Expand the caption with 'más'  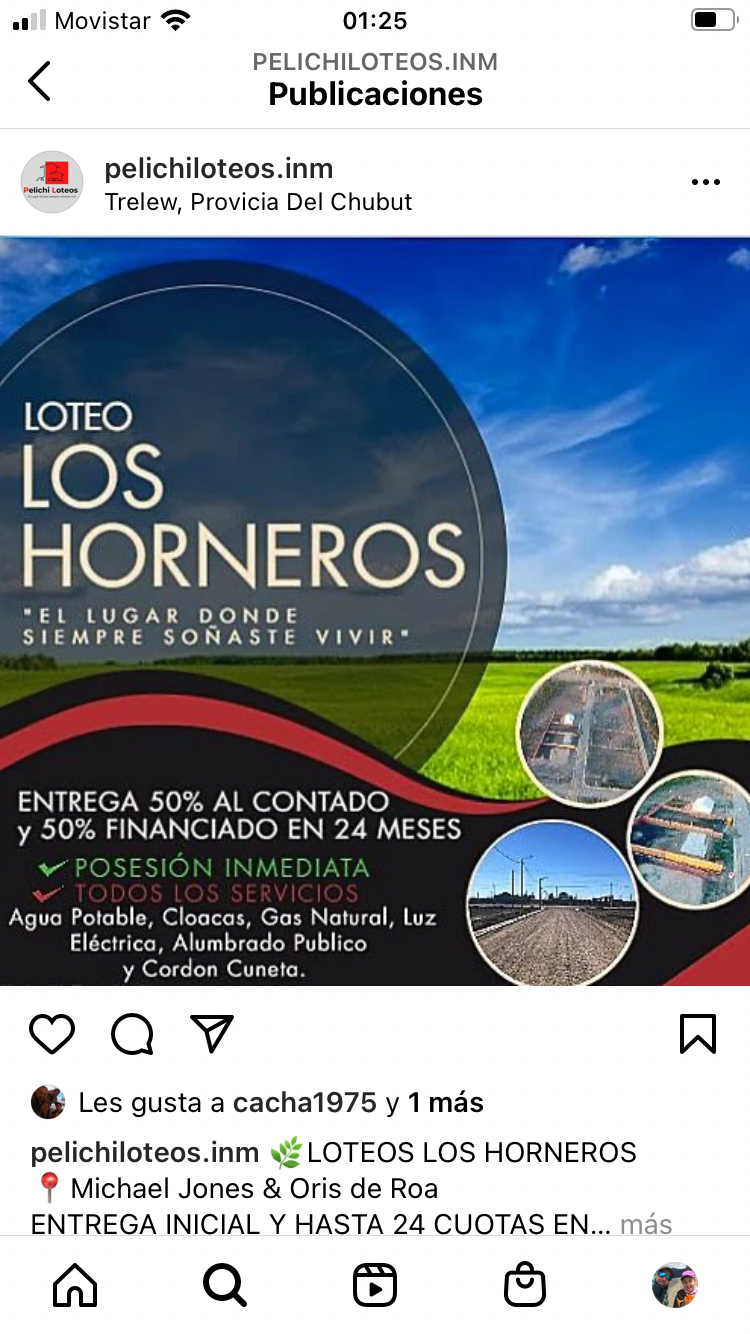tap(646, 1224)
